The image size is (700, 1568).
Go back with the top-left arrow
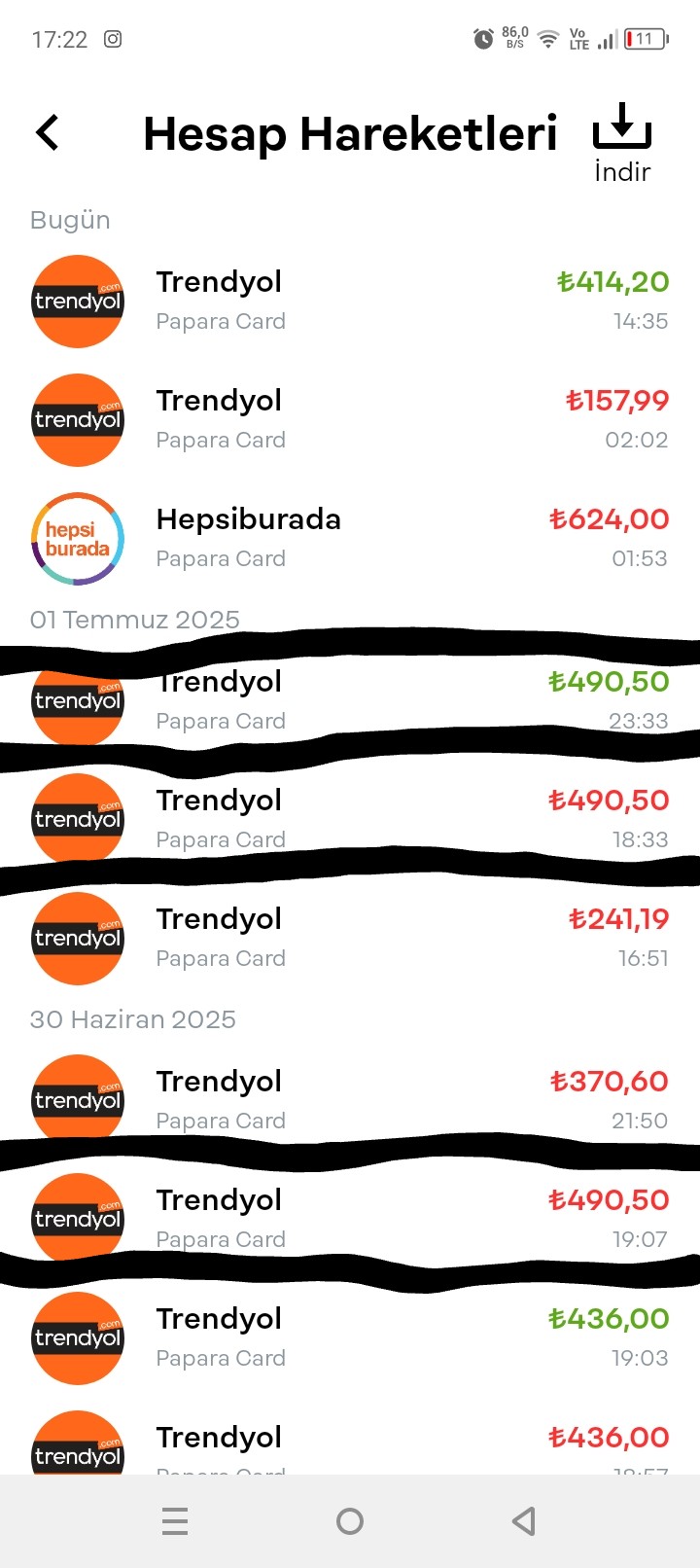point(48,133)
